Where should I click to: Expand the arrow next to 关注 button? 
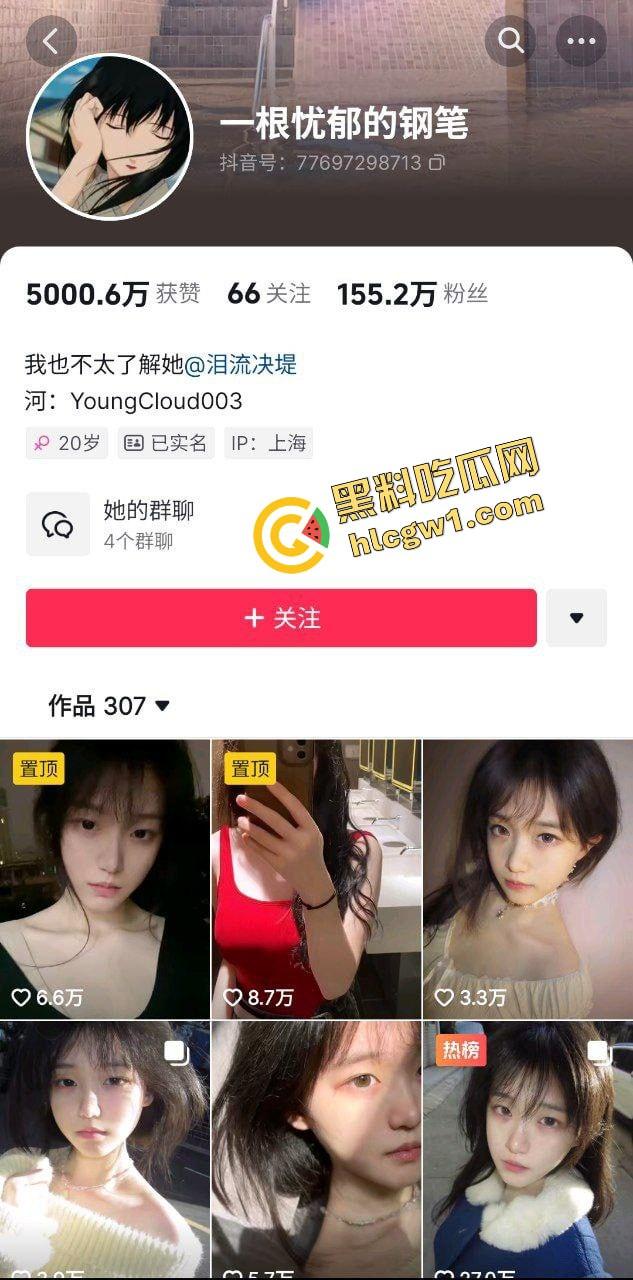[x=576, y=618]
